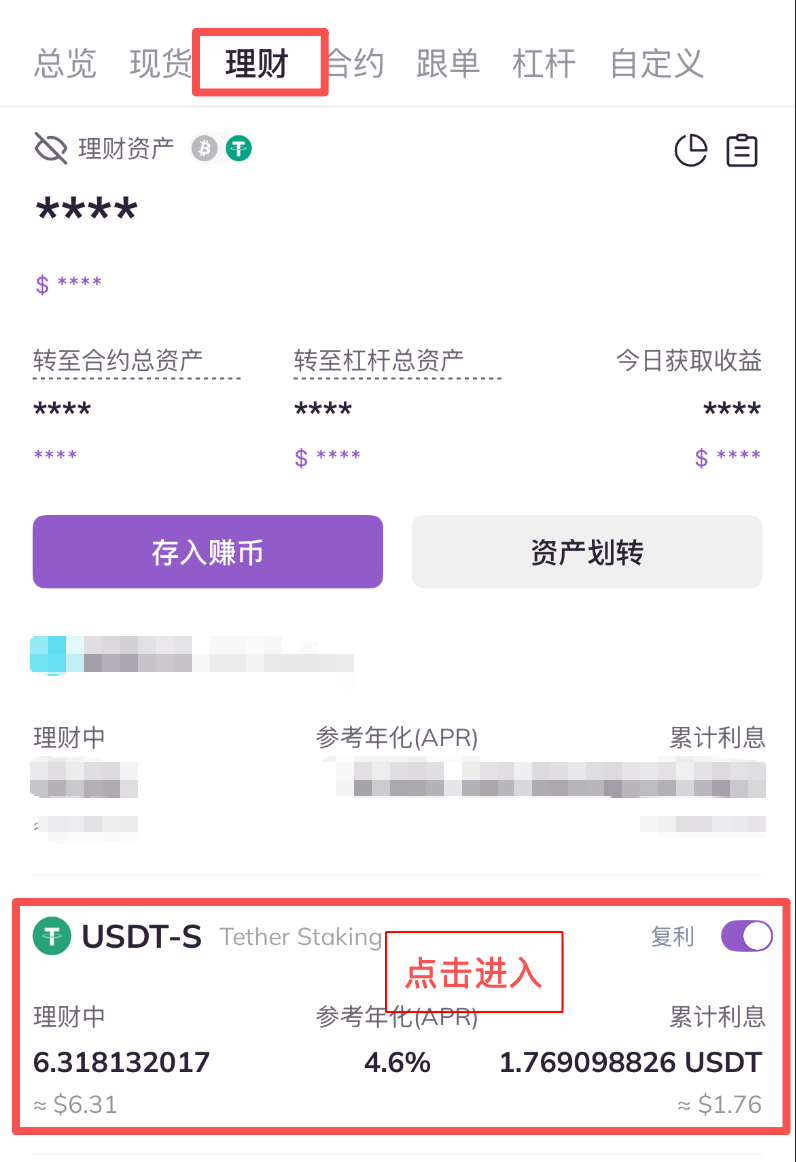796x1162 pixels.
Task: Go to the 跟单 tab
Action: (448, 63)
